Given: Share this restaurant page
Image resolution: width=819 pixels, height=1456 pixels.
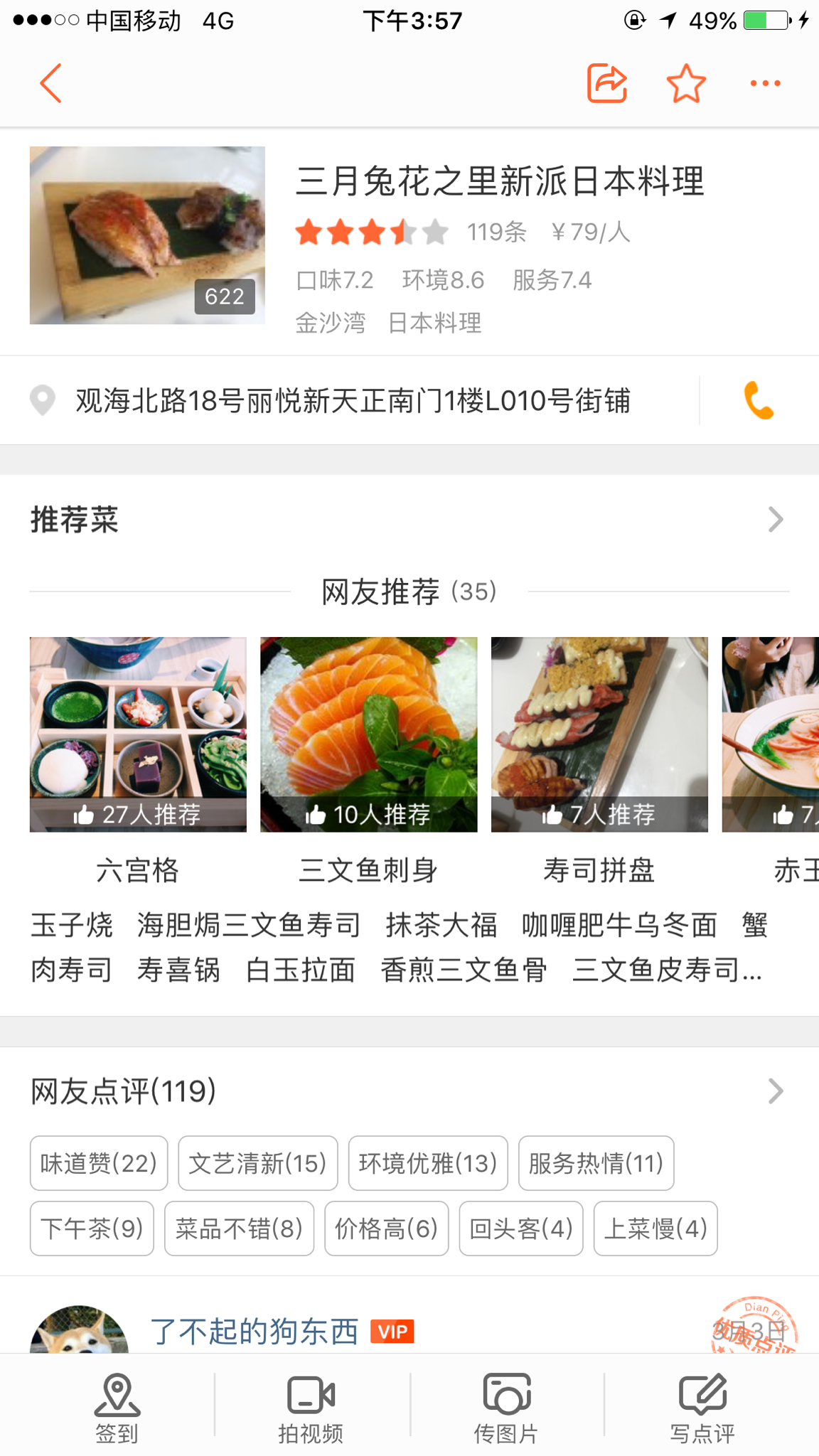Looking at the screenshot, I should pos(606,83).
